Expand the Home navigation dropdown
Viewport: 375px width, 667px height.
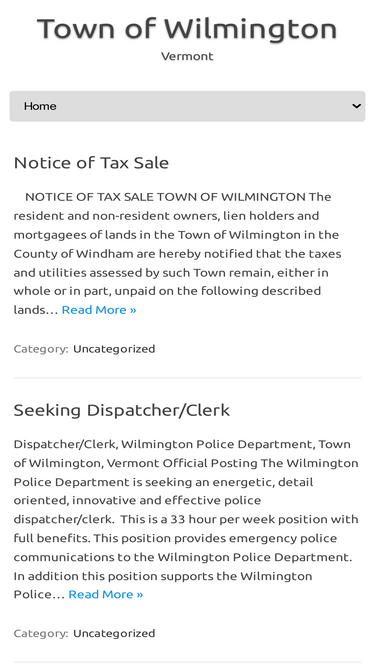[187, 106]
